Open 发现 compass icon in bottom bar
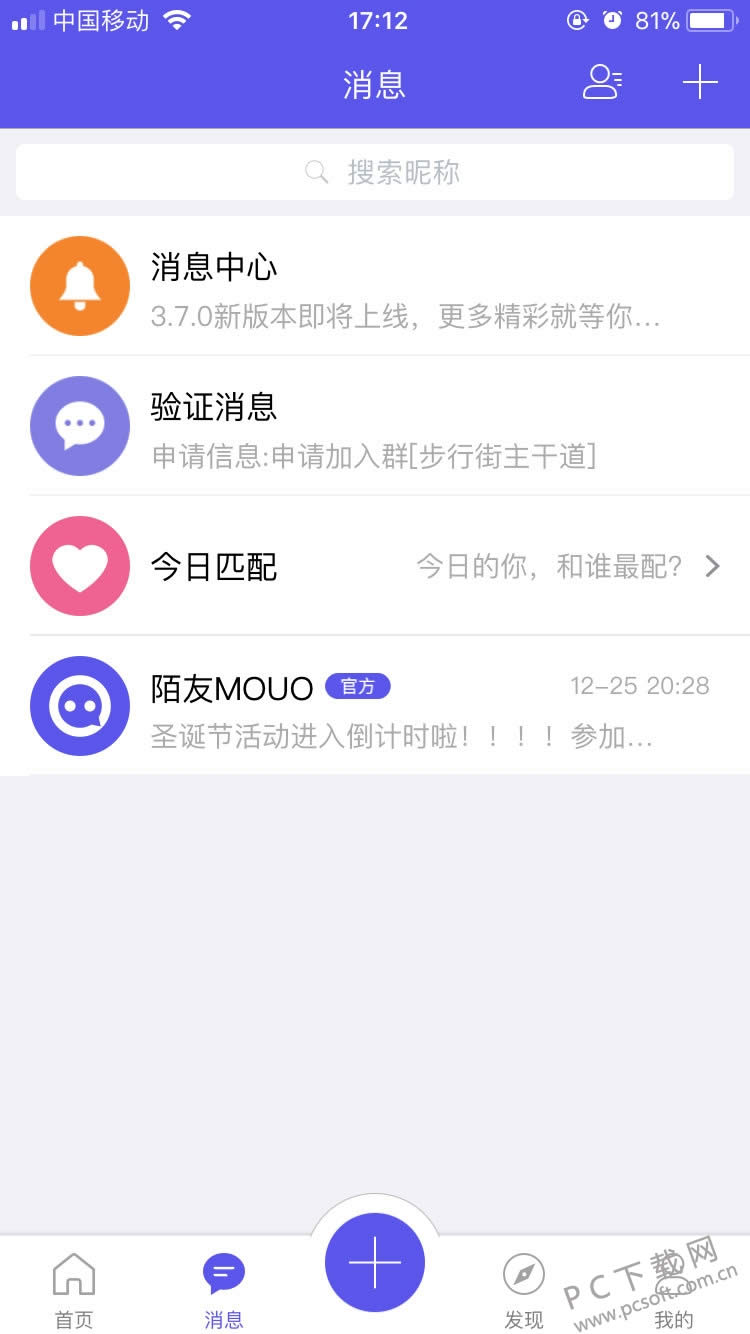This screenshot has height=1334, width=750. (x=523, y=1275)
